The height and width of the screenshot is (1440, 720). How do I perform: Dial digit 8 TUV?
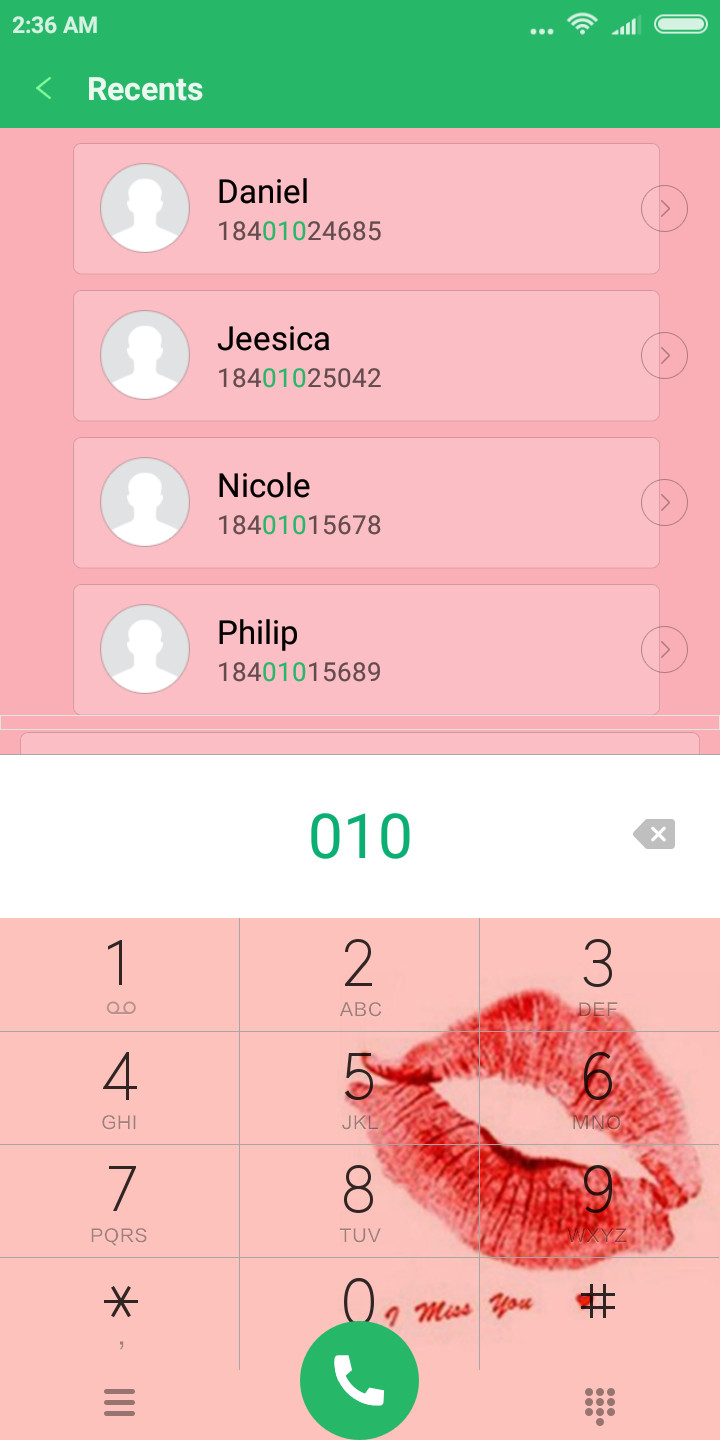pos(360,1201)
